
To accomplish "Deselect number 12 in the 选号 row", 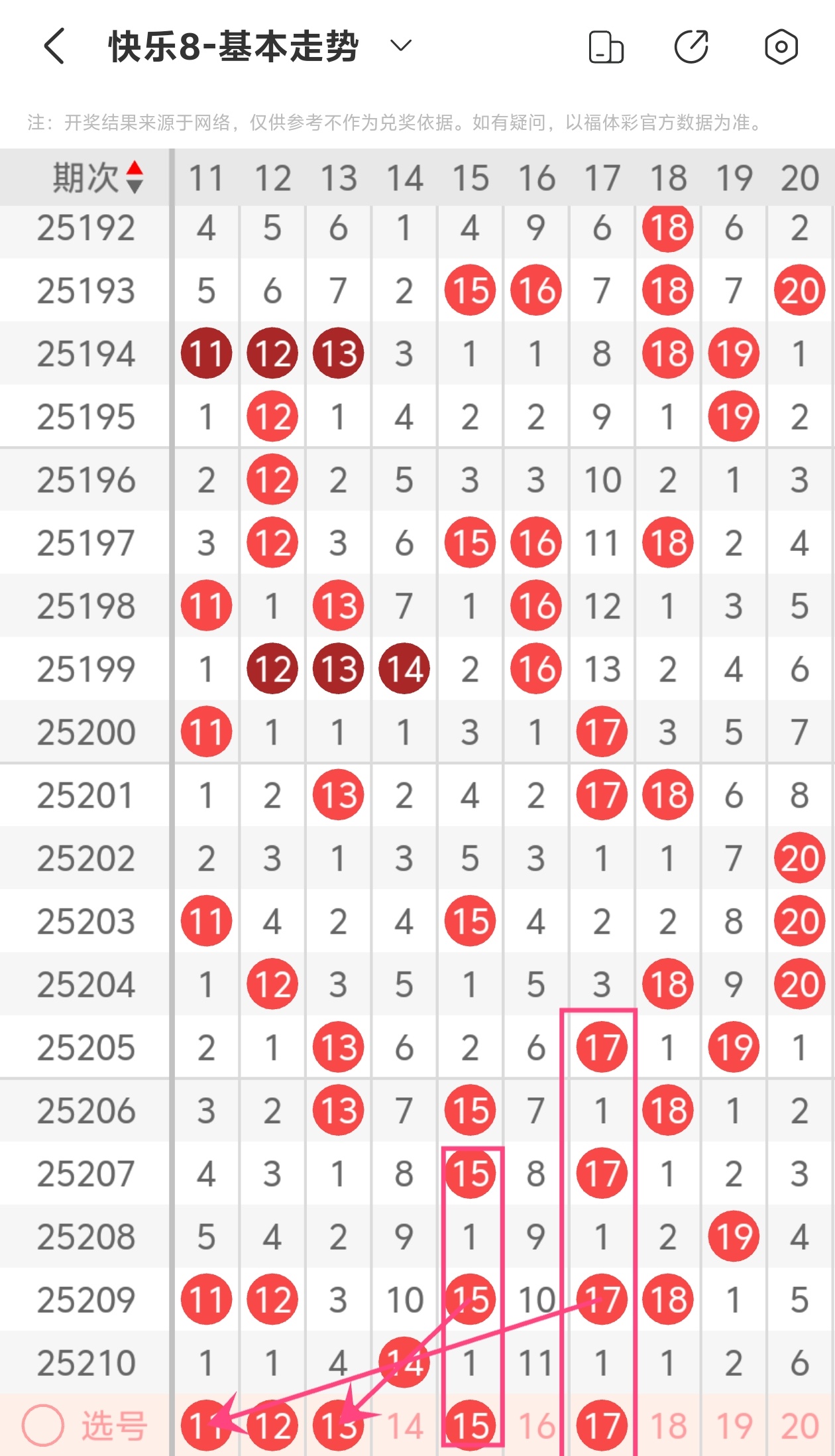I will 272,1426.
